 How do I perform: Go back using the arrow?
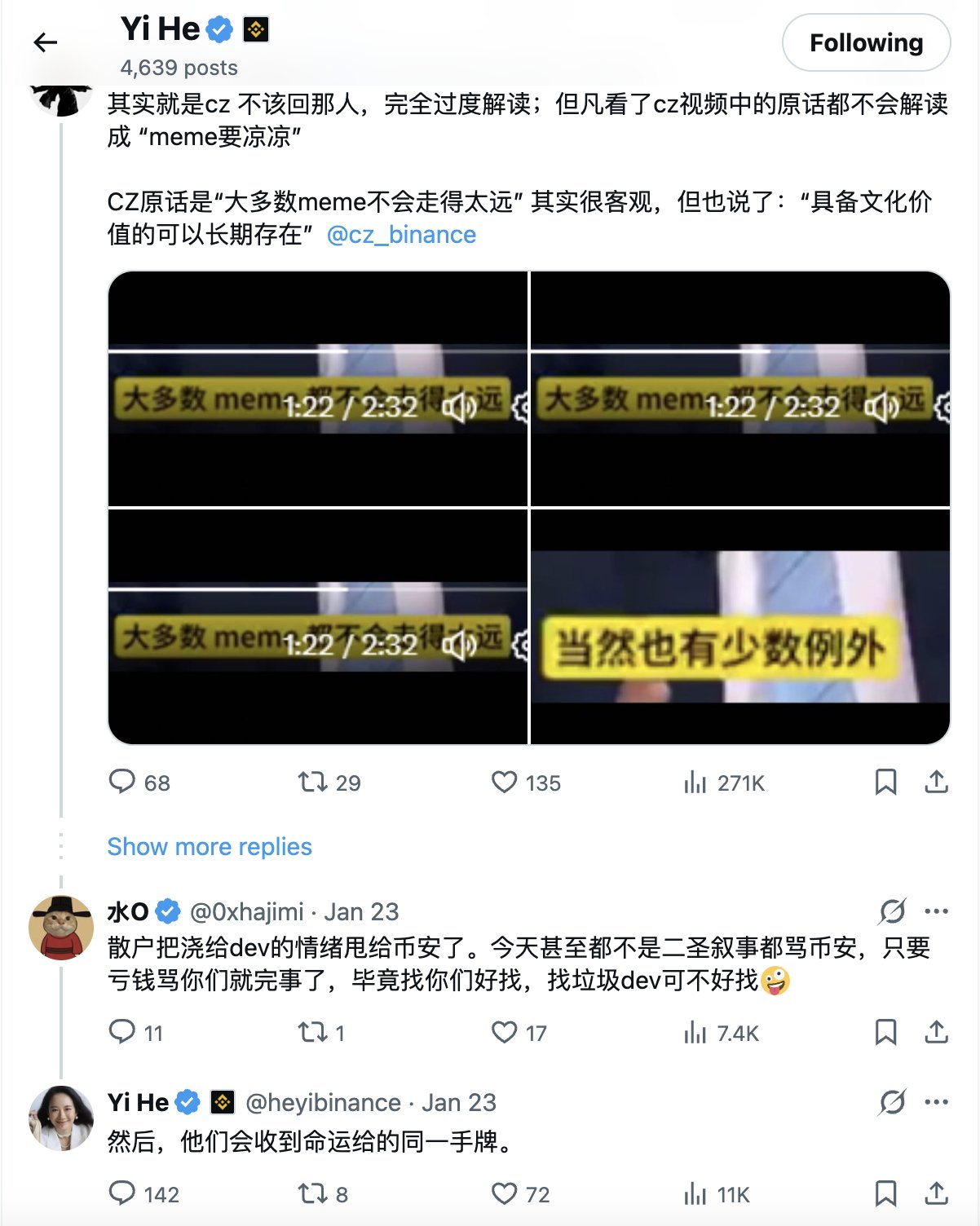[46, 42]
